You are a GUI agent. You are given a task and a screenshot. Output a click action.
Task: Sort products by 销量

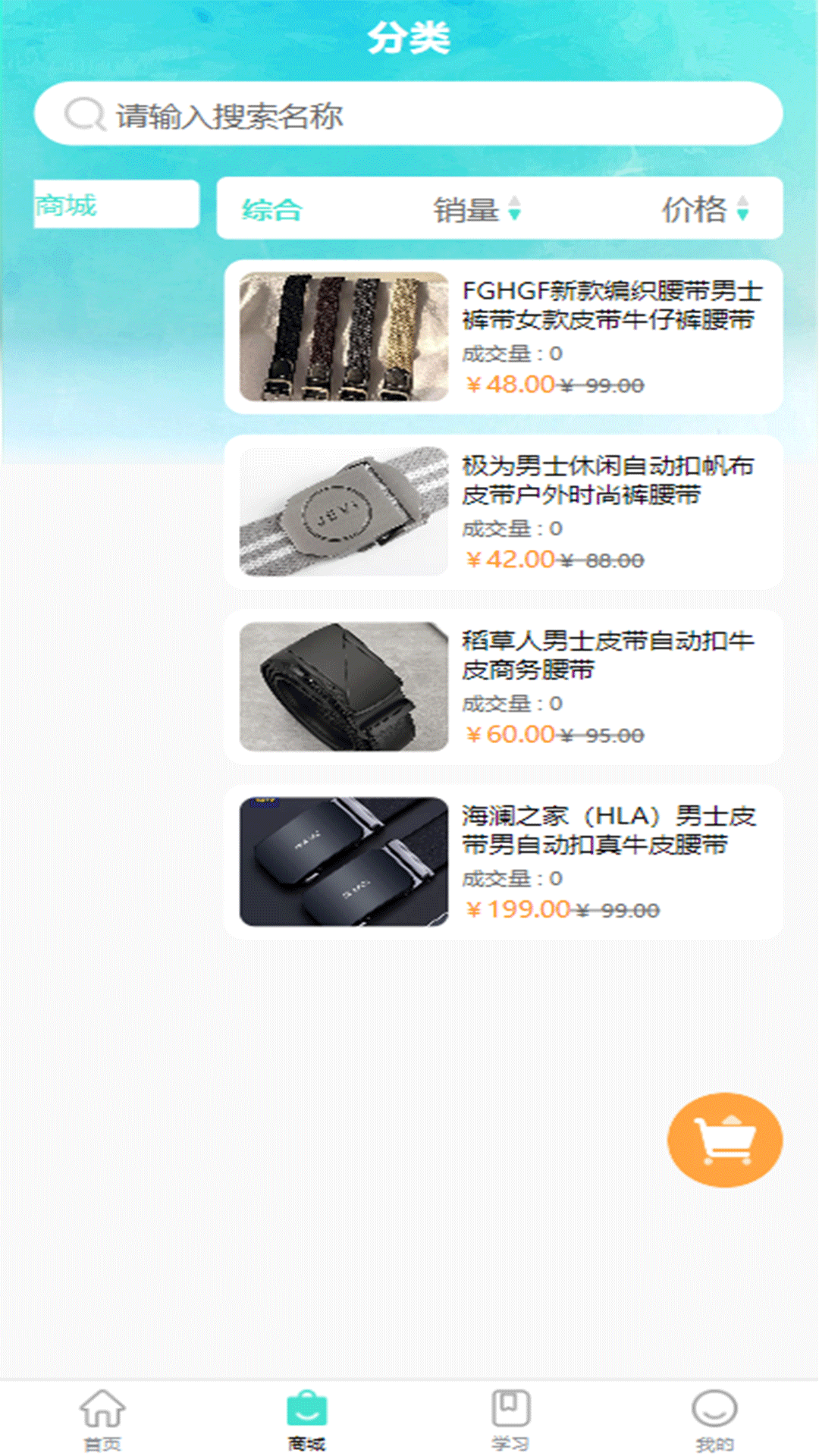pos(475,209)
